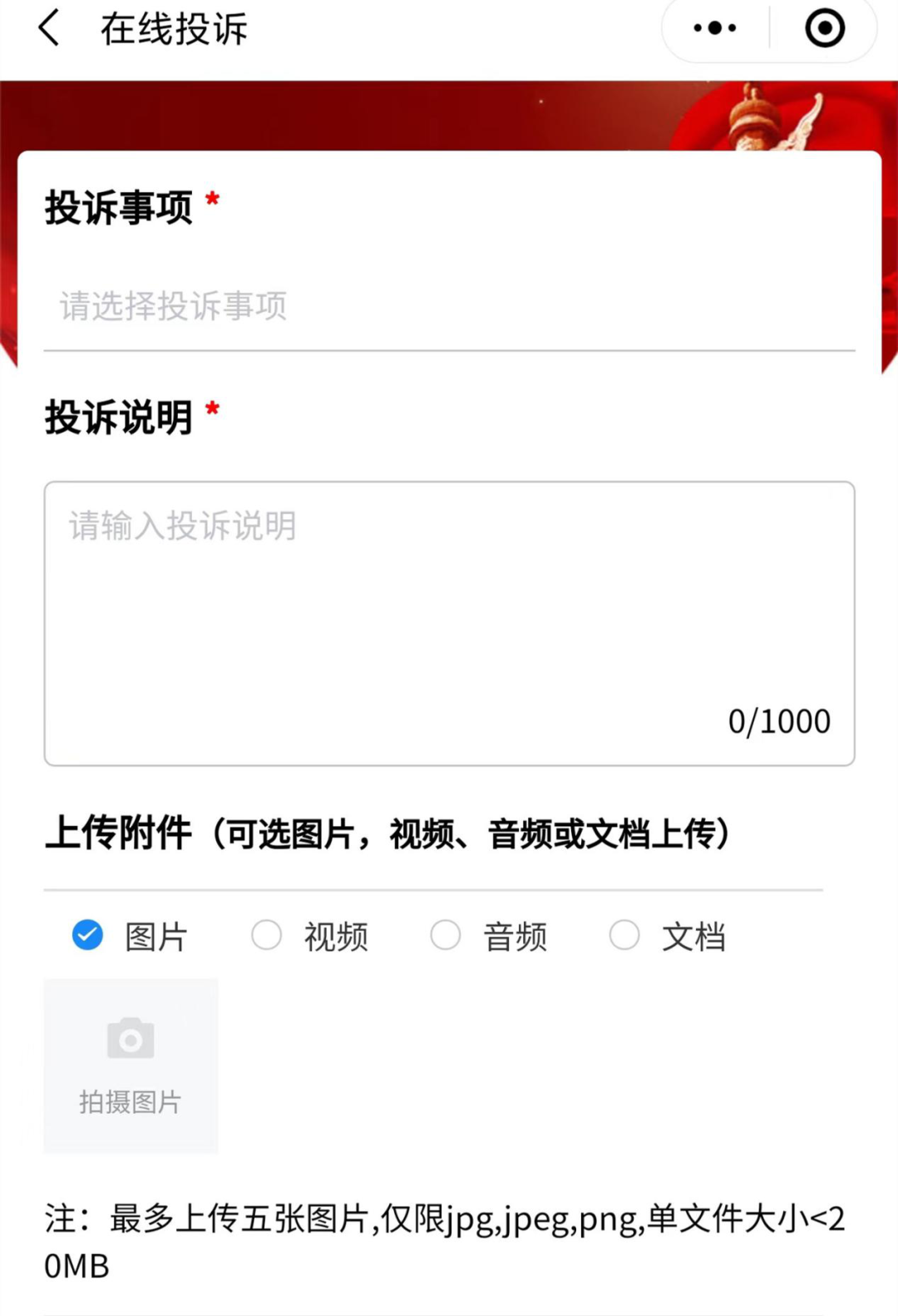Expand the complaint matter picker field
This screenshot has height=1316, width=898.
tap(449, 306)
